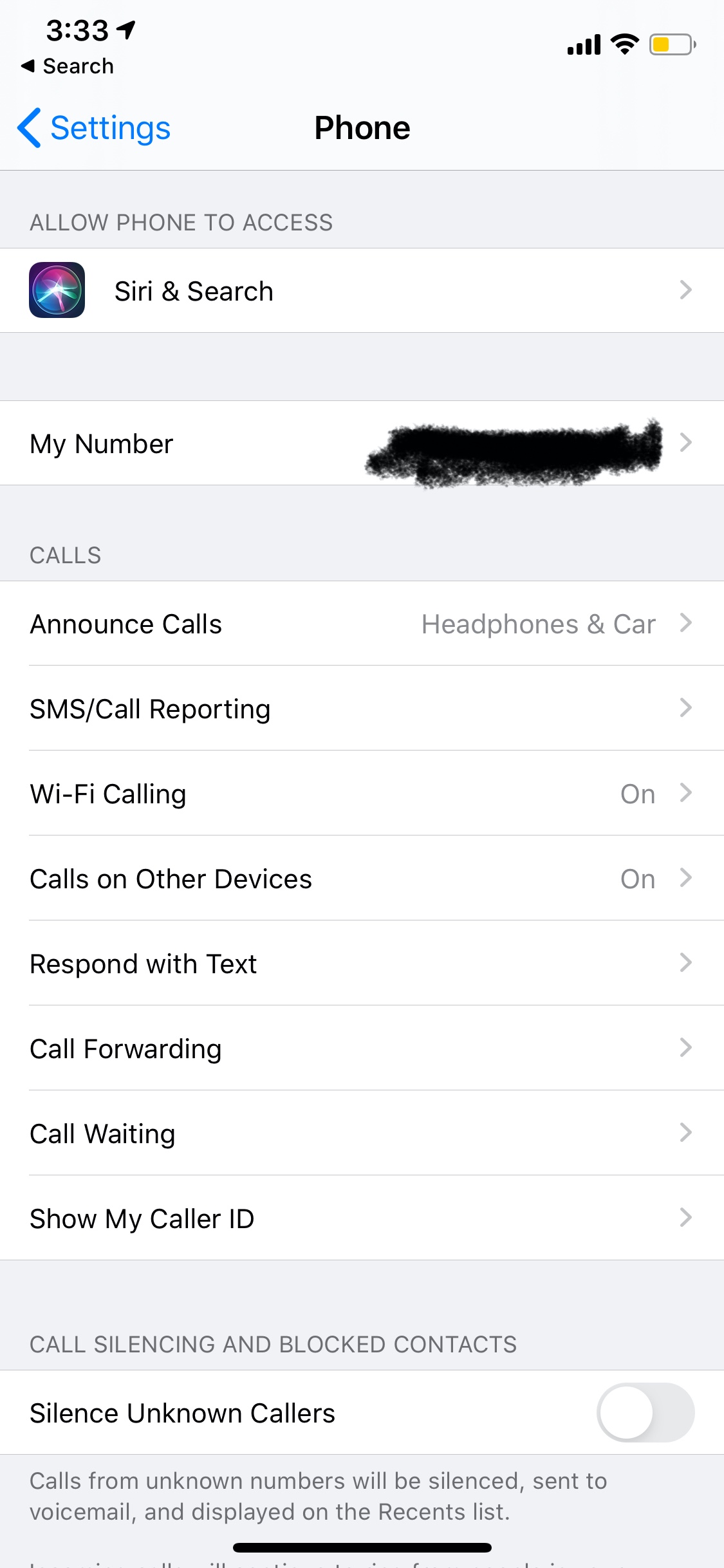This screenshot has width=724, height=1568.
Task: Open Call Forwarding settings
Action: click(x=362, y=1049)
